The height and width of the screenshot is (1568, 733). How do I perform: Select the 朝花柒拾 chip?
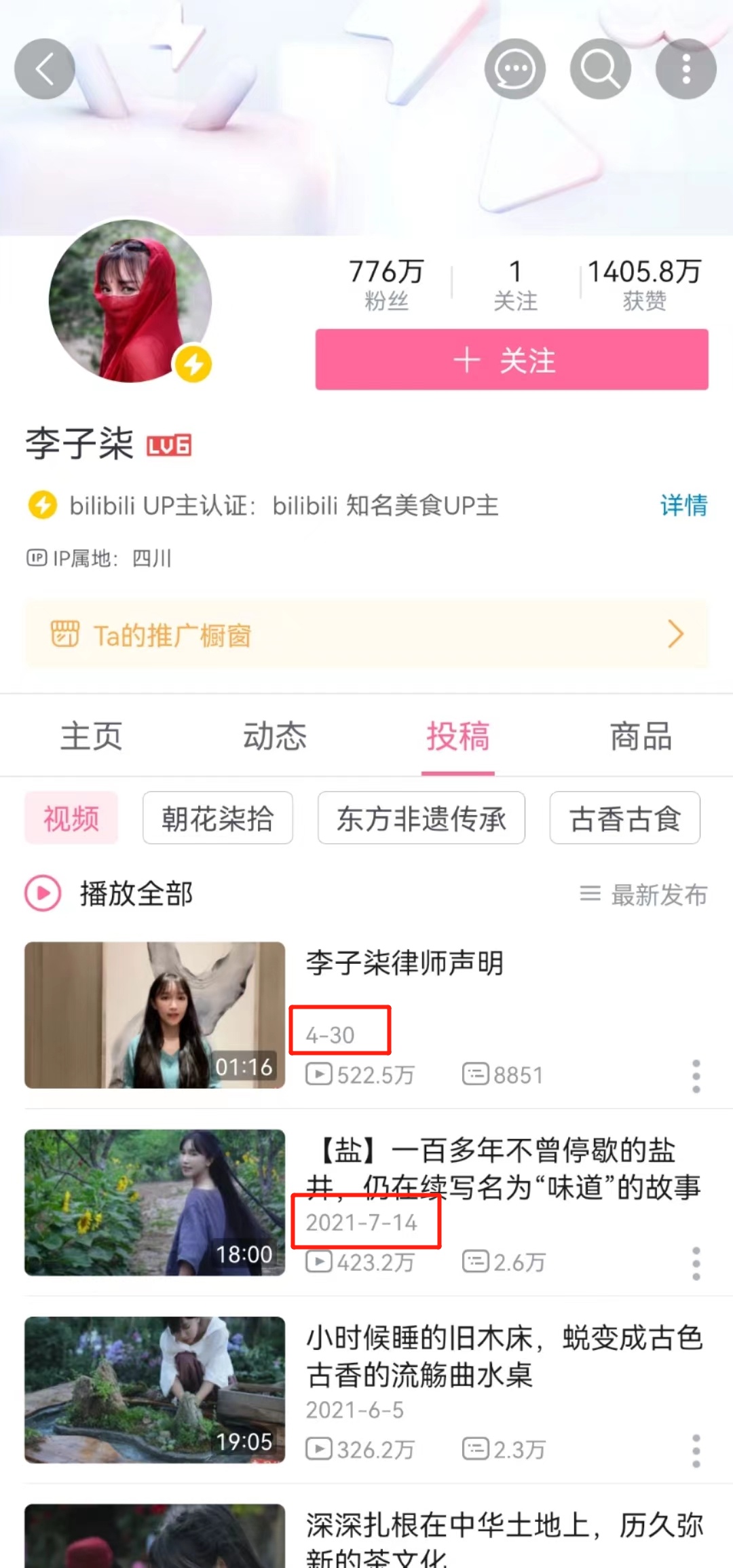218,818
